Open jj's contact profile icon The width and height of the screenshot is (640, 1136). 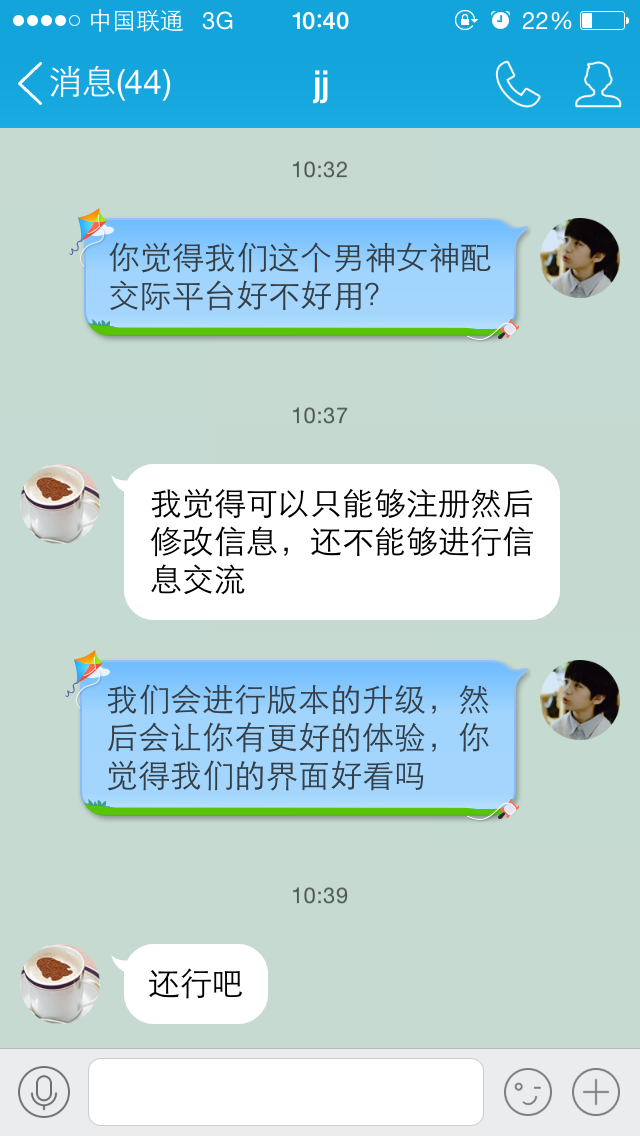[598, 85]
